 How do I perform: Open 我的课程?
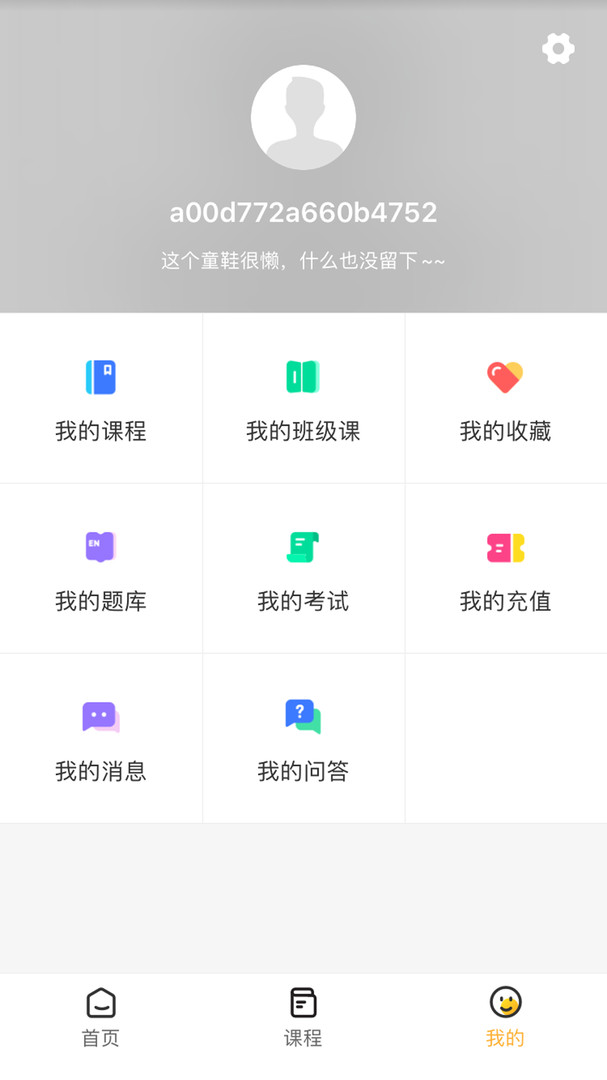coord(101,399)
